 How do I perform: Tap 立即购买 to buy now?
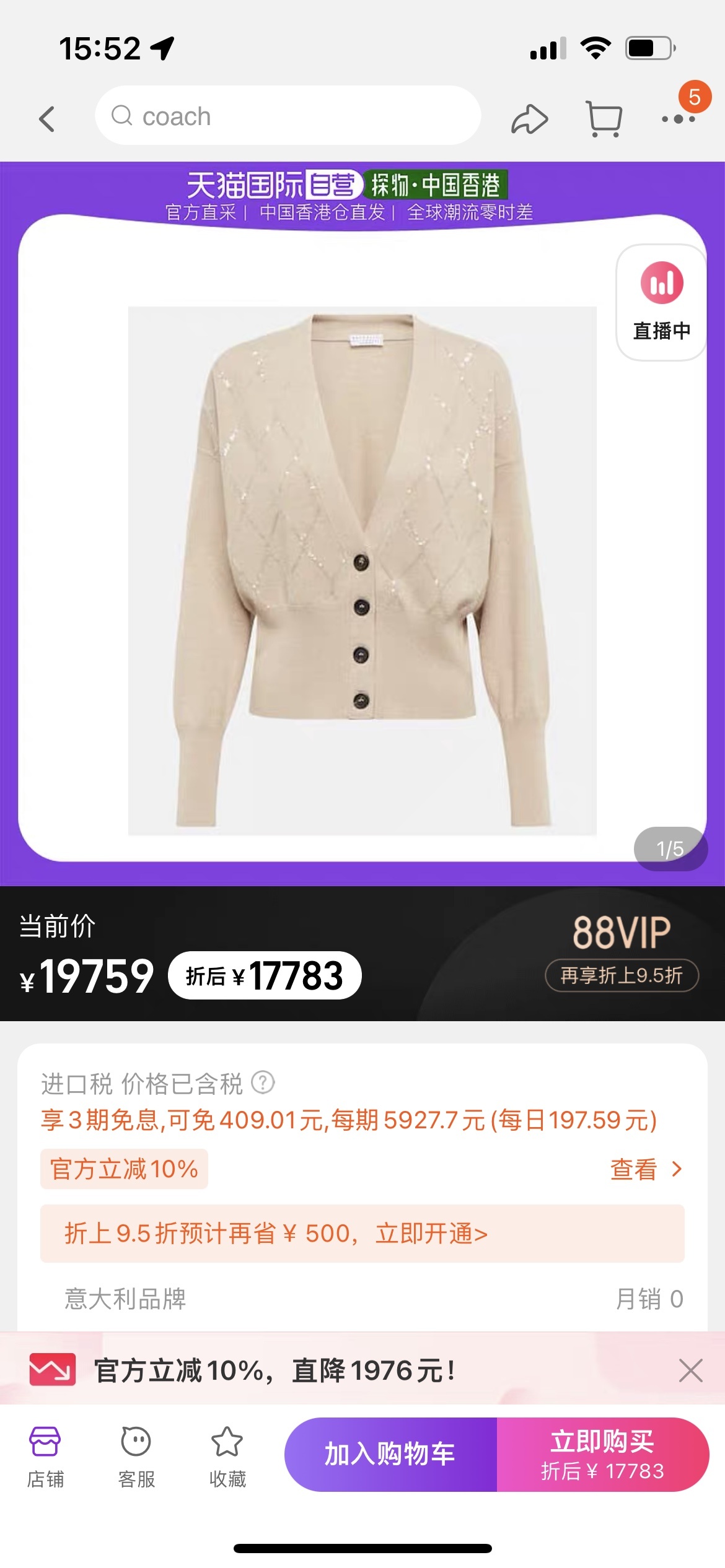point(602,1454)
